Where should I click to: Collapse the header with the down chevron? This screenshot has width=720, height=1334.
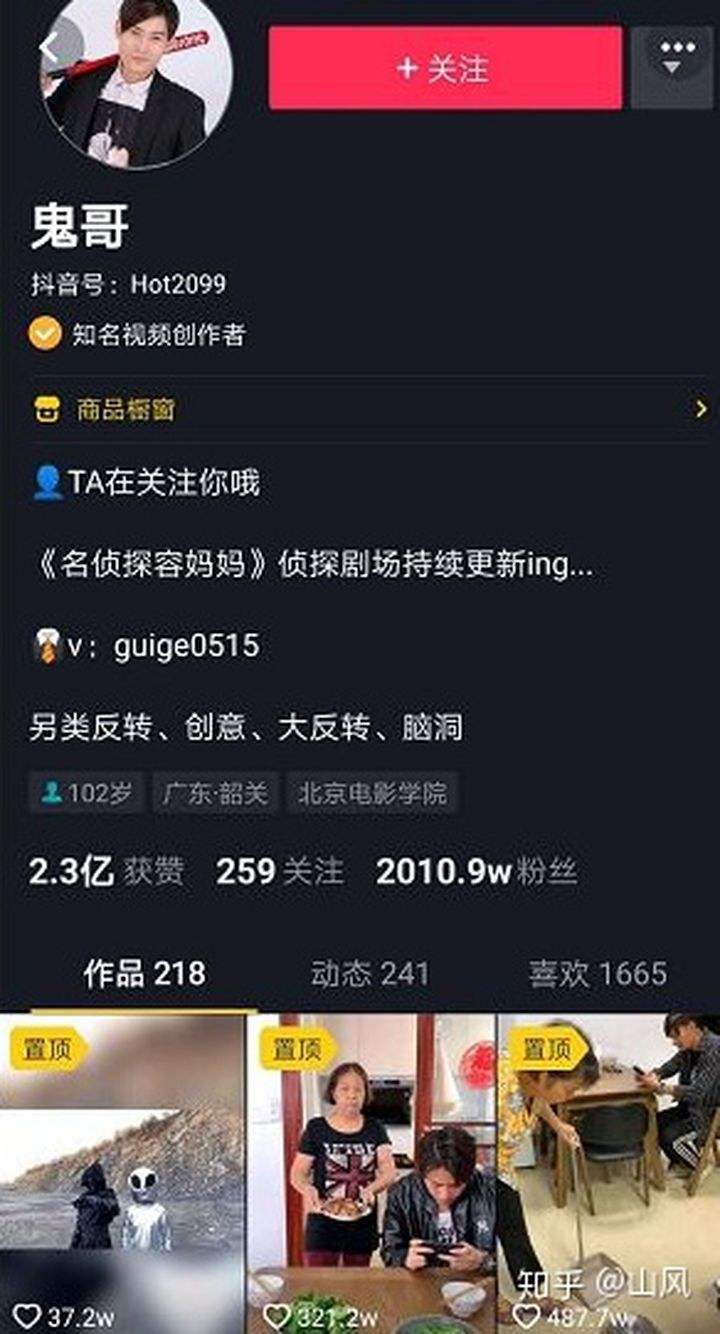(672, 68)
